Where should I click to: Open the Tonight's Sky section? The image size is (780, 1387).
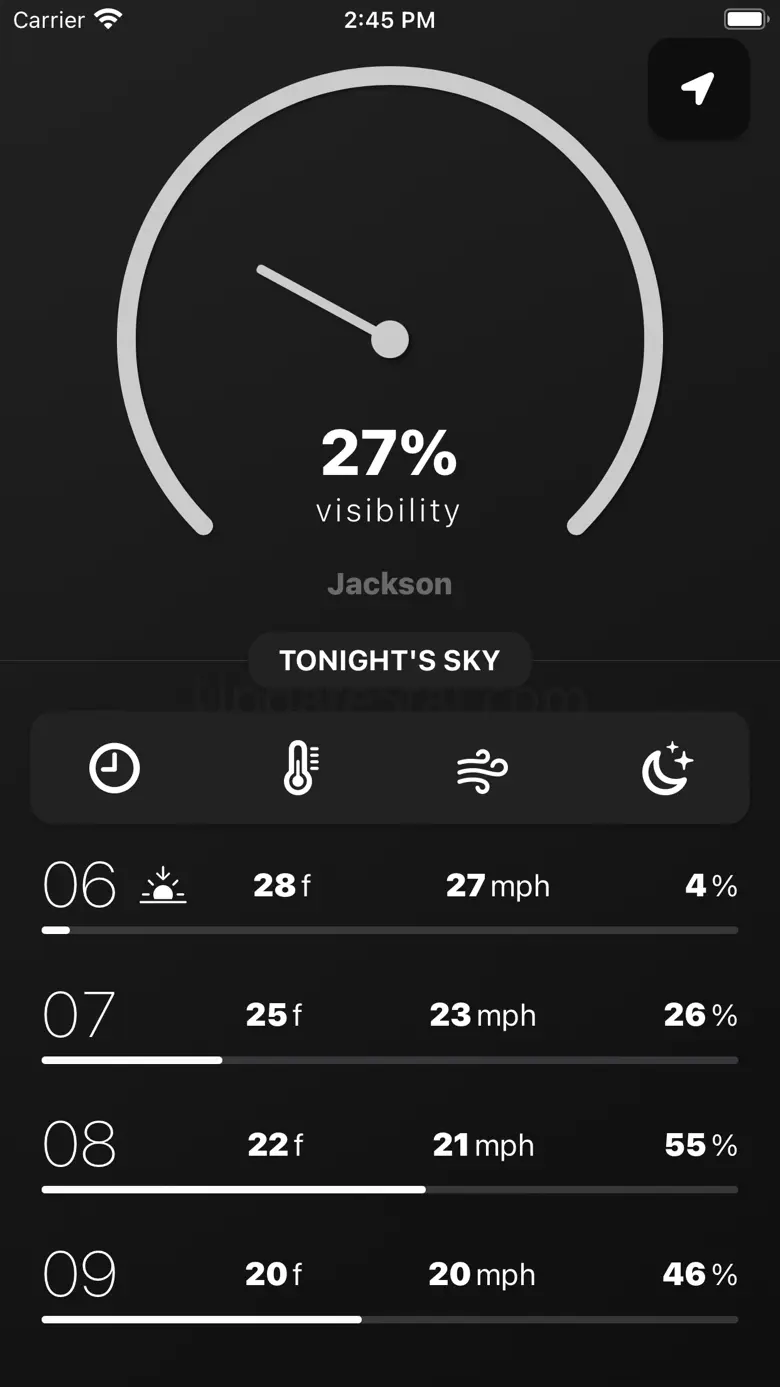pyautogui.click(x=389, y=660)
